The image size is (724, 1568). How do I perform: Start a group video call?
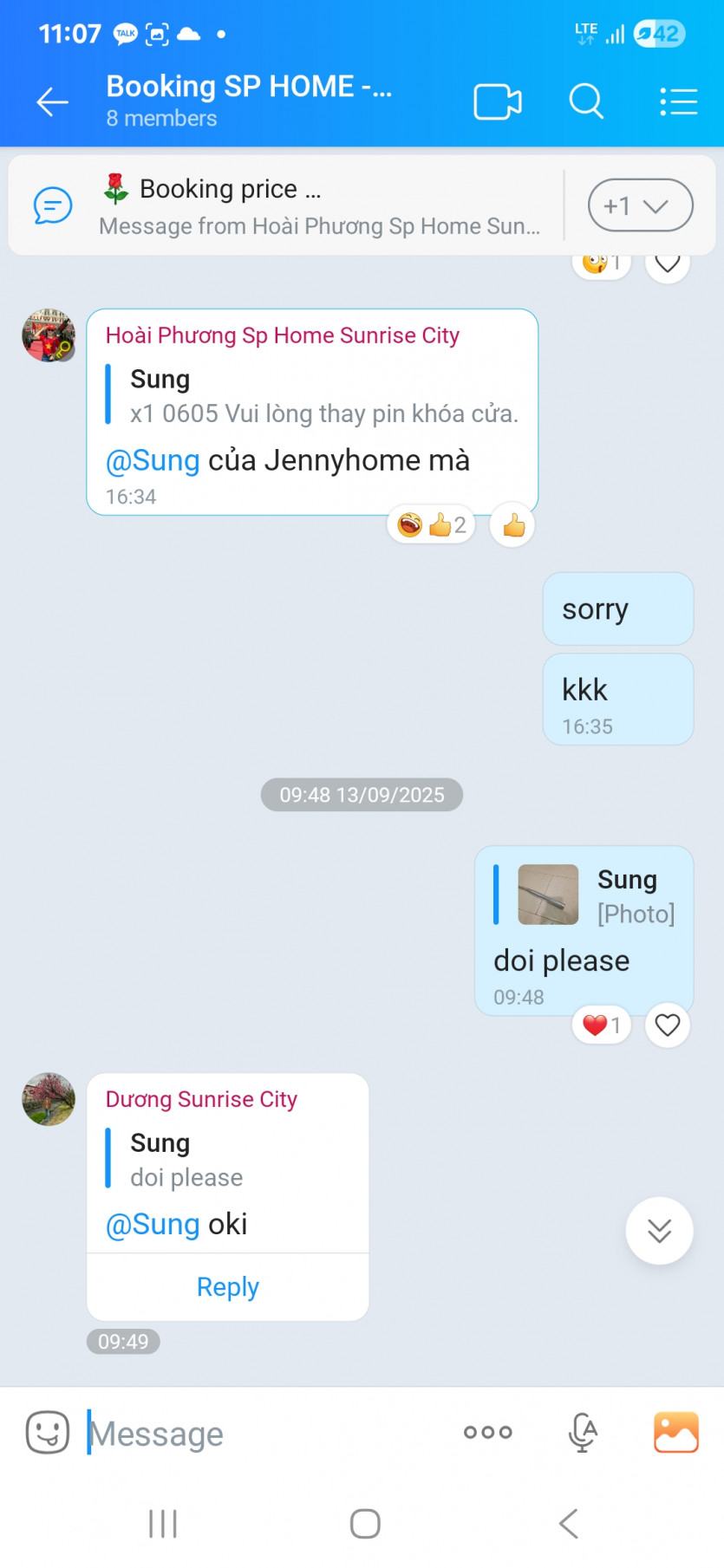(497, 102)
